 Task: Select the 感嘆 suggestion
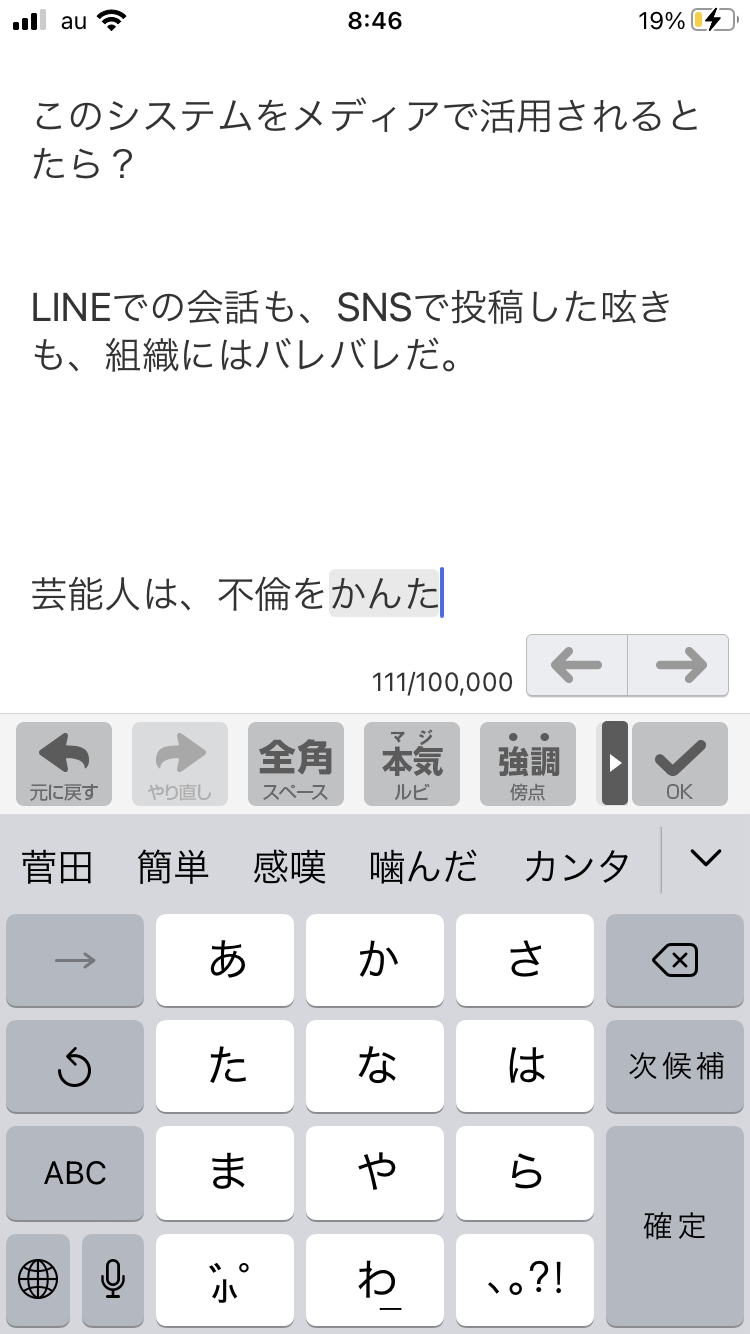[x=290, y=866]
